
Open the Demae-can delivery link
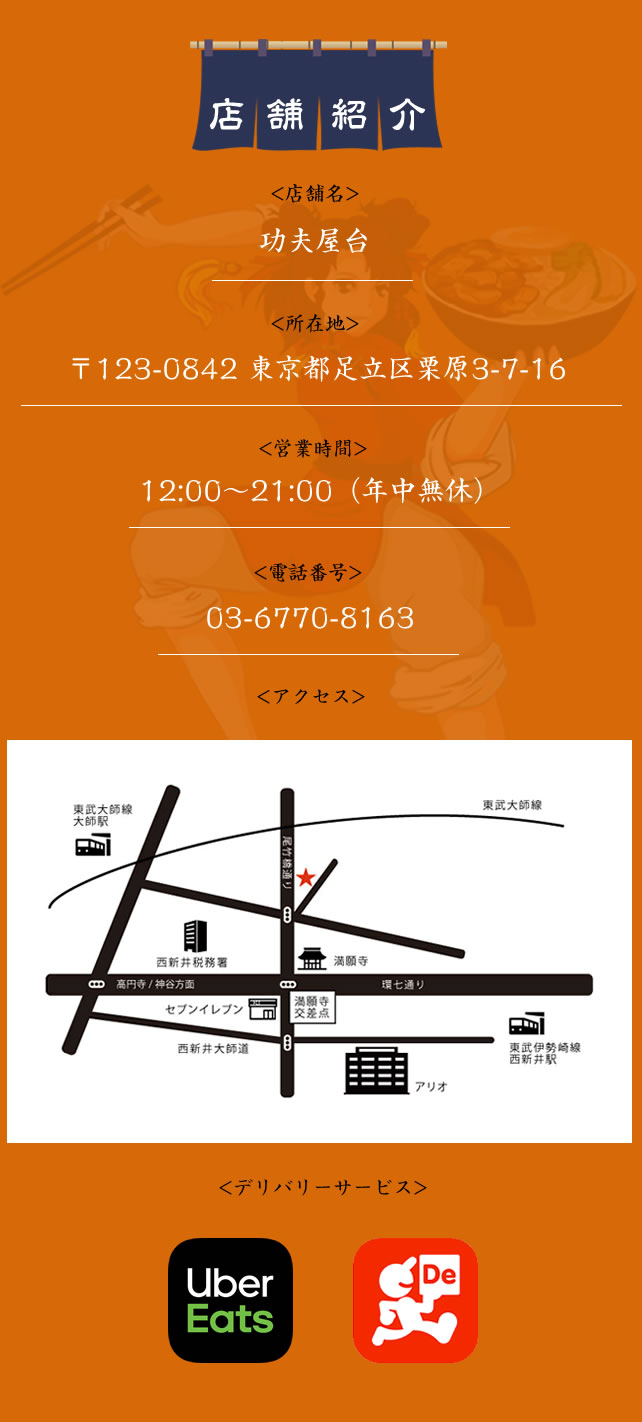(x=415, y=1300)
